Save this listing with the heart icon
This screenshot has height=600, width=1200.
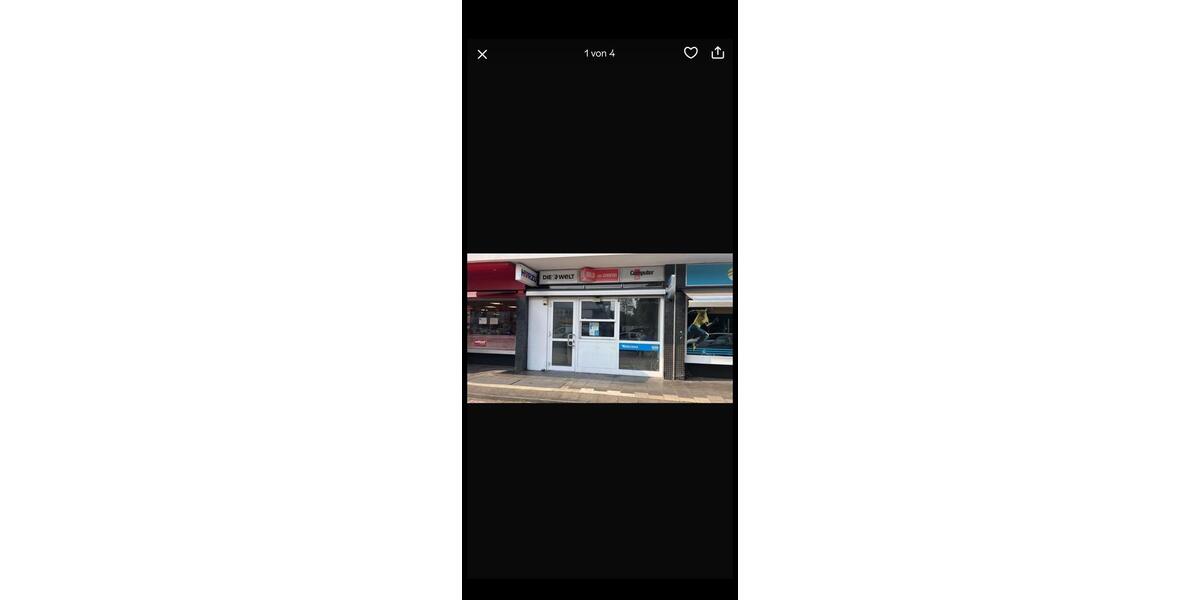(x=690, y=53)
